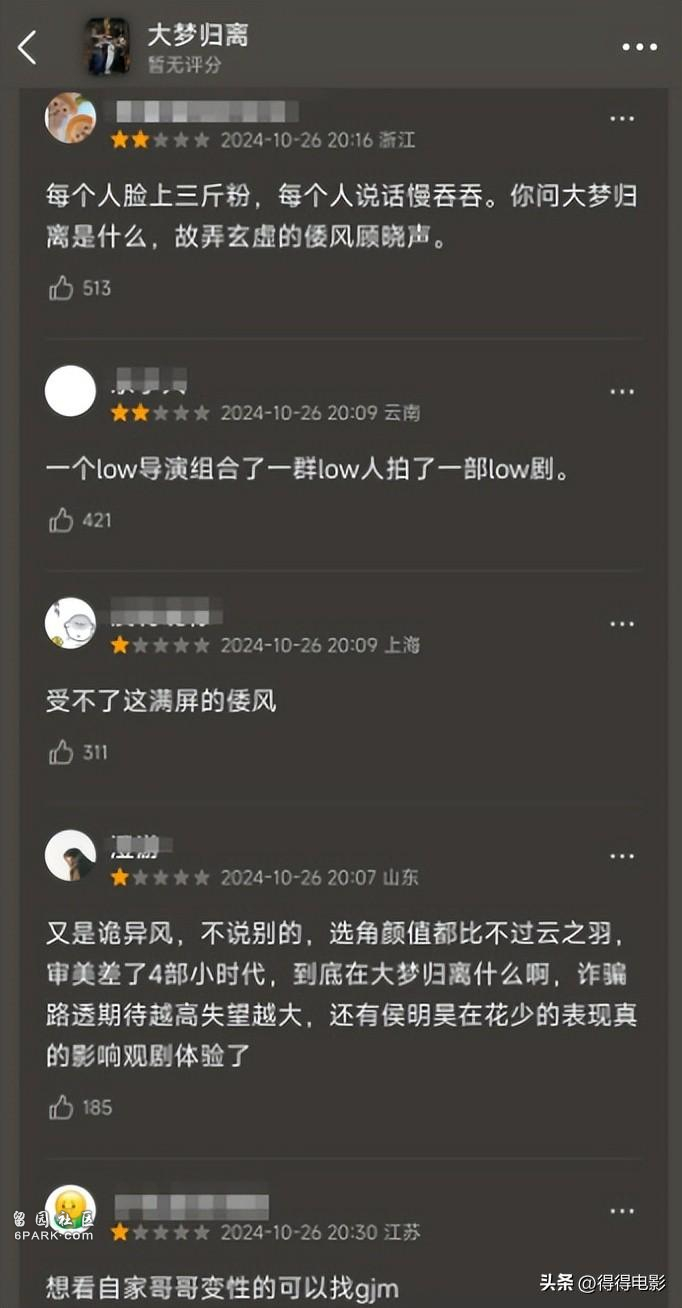Viewport: 682px width, 1308px height.
Task: Open more options on the 浙江 reviewer's comment
Action: click(622, 118)
